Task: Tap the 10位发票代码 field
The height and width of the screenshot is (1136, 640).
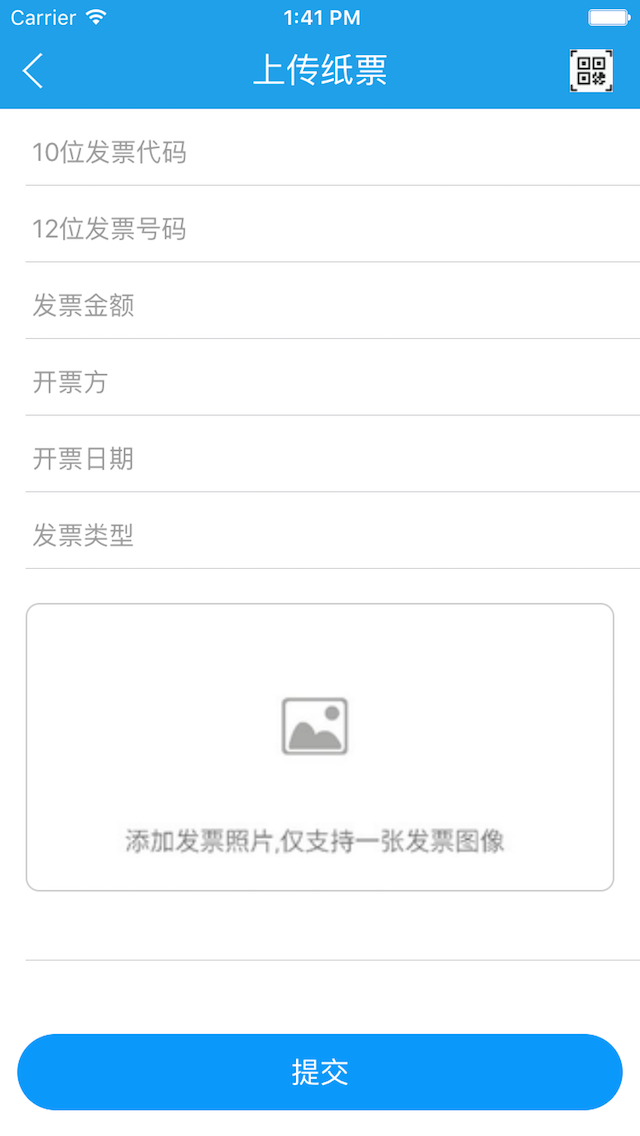Action: pyautogui.click(x=330, y=153)
